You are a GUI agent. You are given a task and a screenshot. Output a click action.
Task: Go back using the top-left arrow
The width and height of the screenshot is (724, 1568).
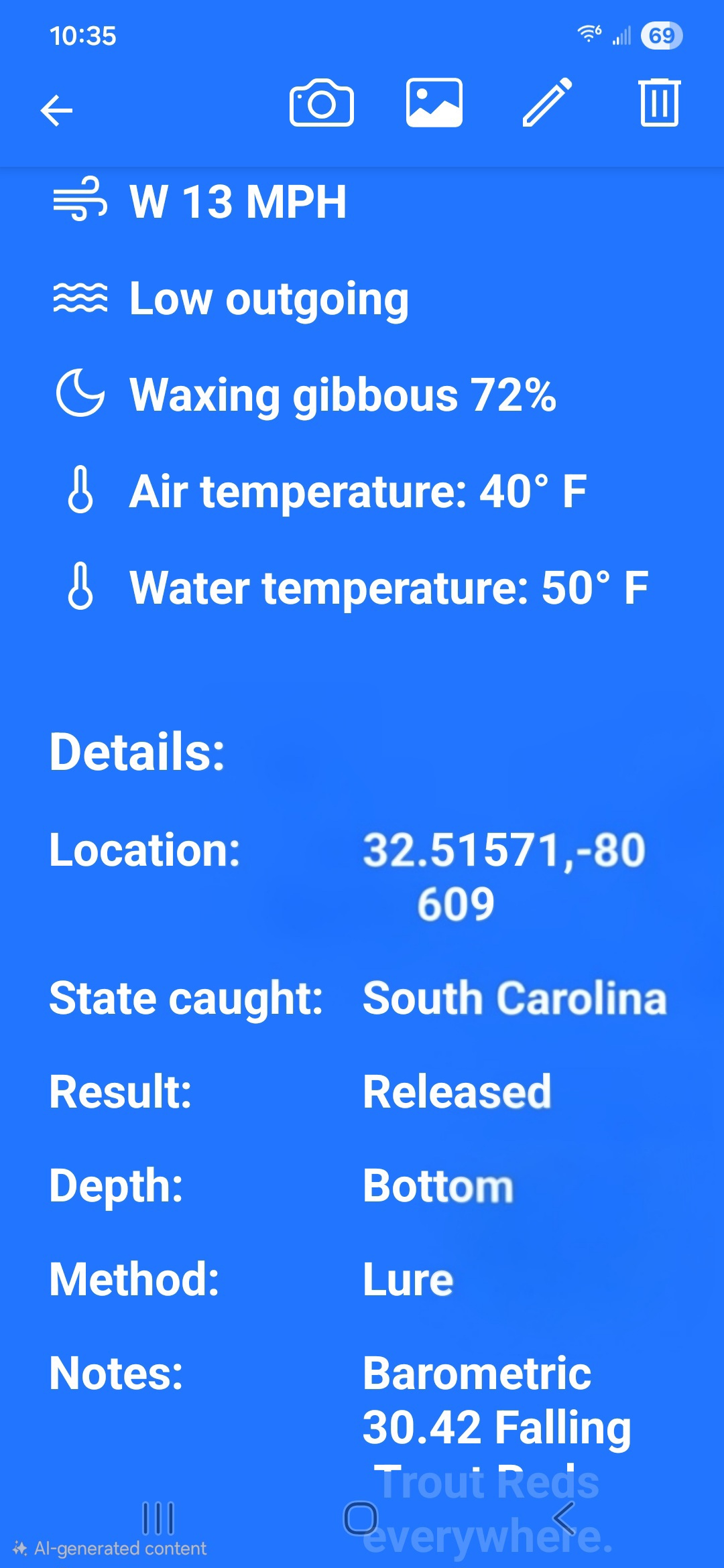click(56, 111)
